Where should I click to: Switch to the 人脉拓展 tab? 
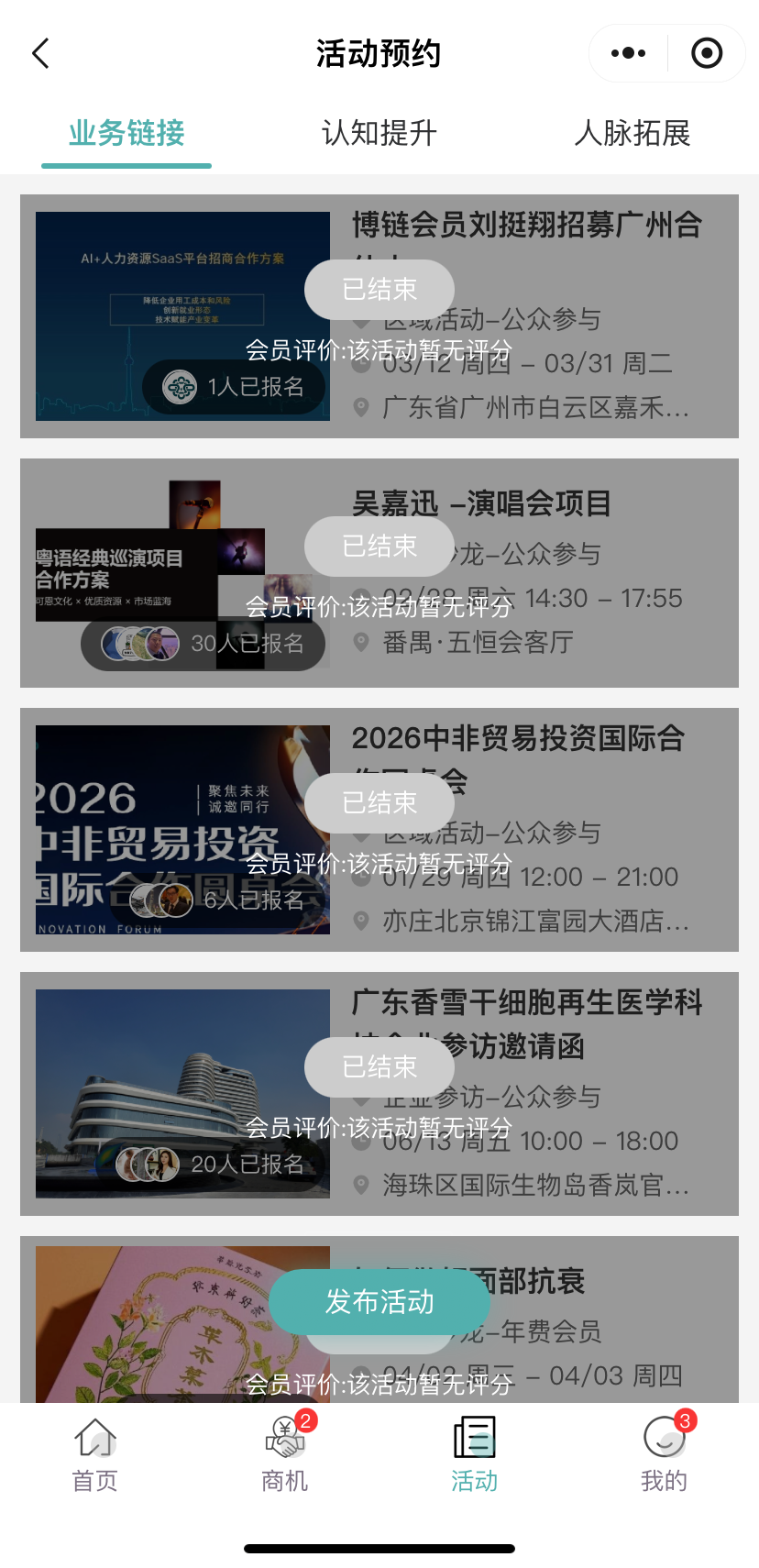point(632,134)
